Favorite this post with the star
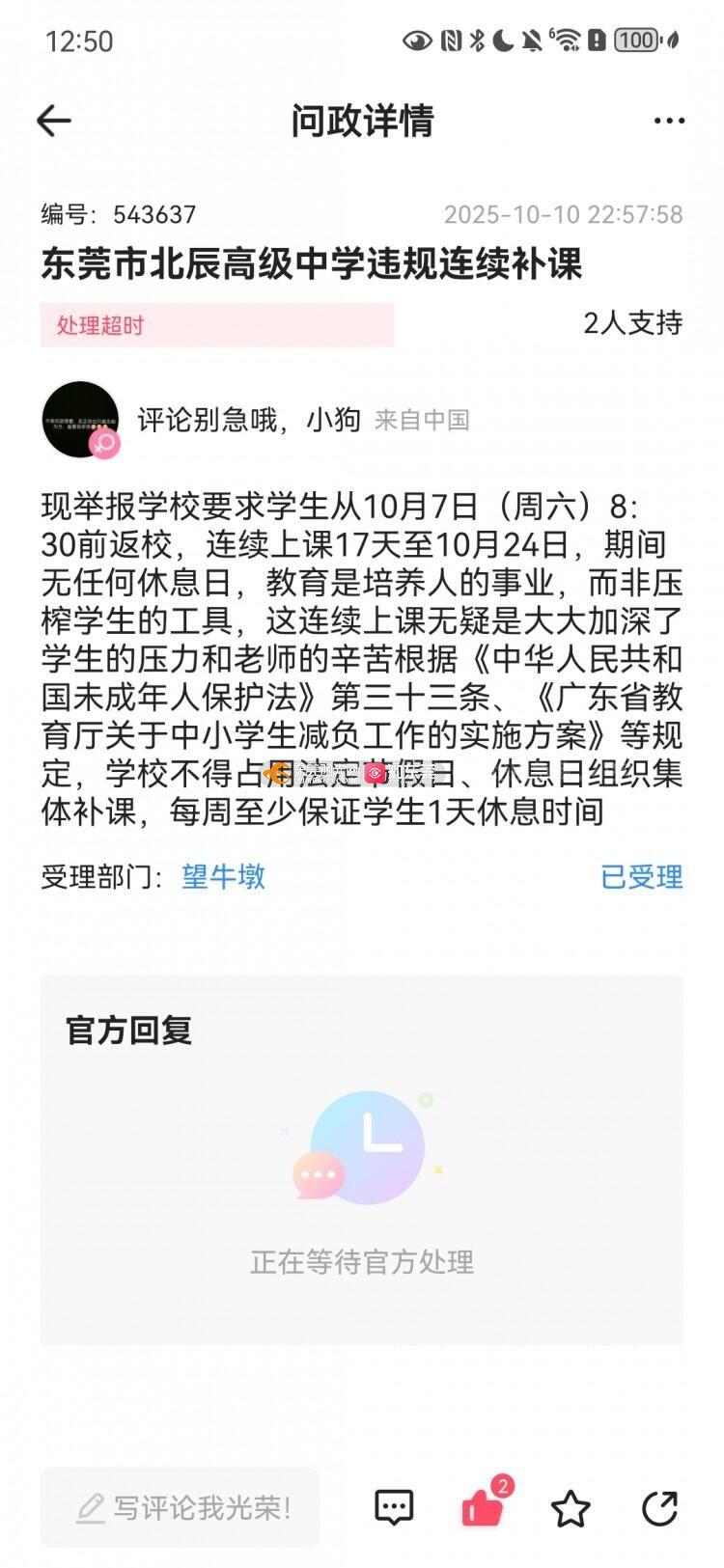The height and width of the screenshot is (1568, 724). click(x=571, y=1508)
